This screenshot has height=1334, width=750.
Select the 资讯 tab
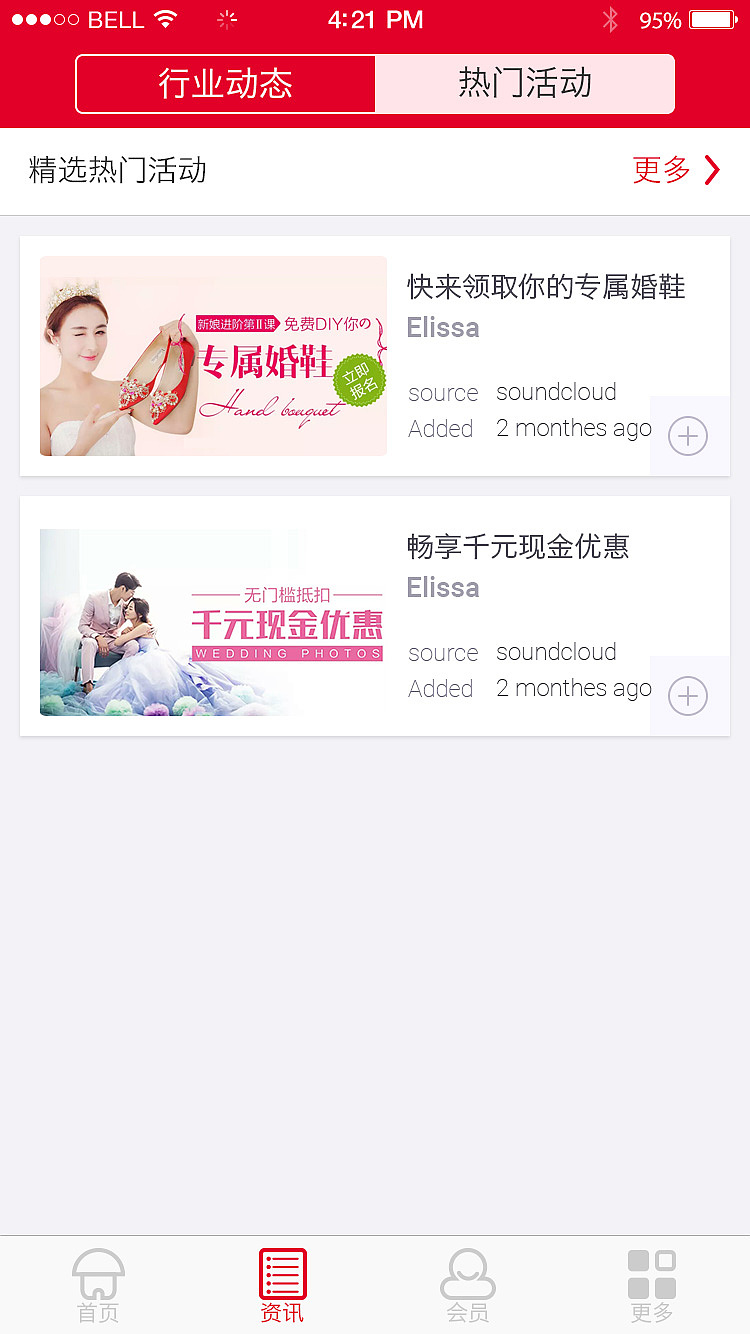point(282,1286)
